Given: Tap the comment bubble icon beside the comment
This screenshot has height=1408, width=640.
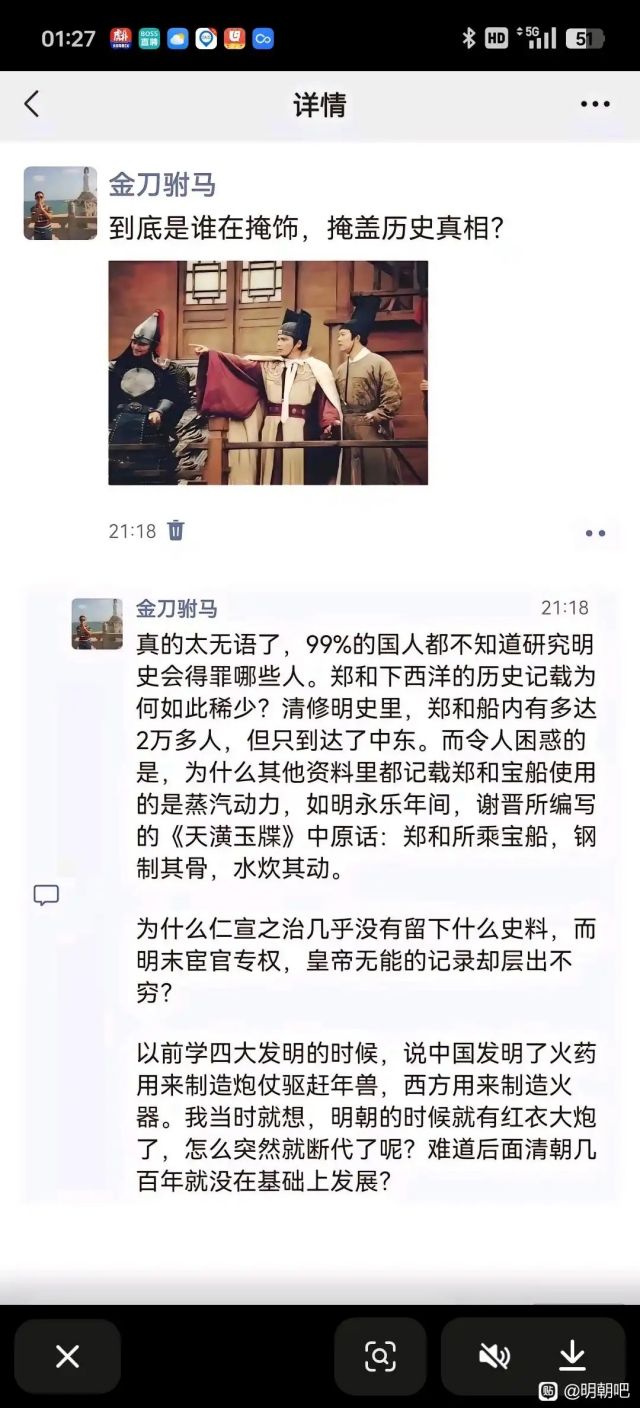Looking at the screenshot, I should pyautogui.click(x=46, y=895).
